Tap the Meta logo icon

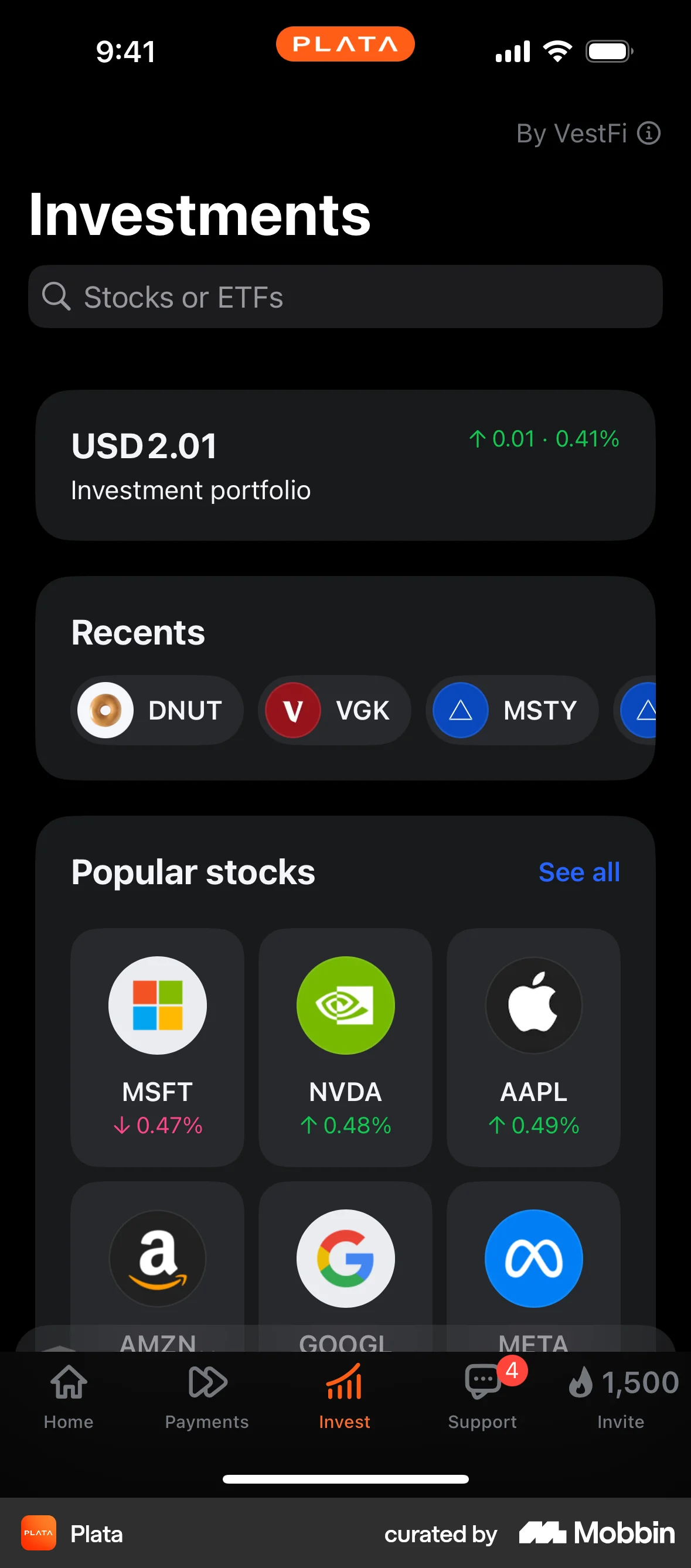point(533,1257)
